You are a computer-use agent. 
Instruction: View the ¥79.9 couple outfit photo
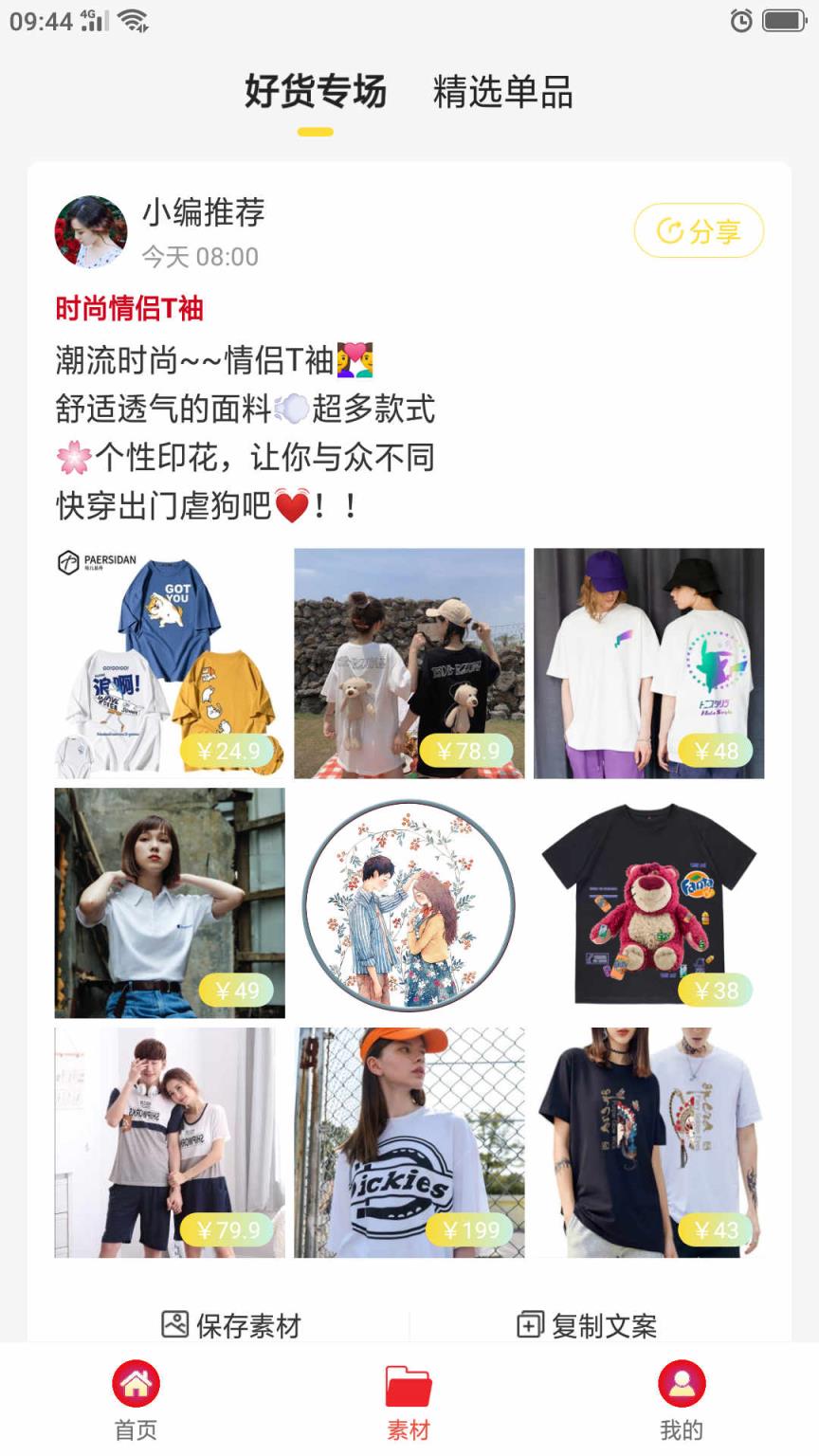click(170, 1142)
